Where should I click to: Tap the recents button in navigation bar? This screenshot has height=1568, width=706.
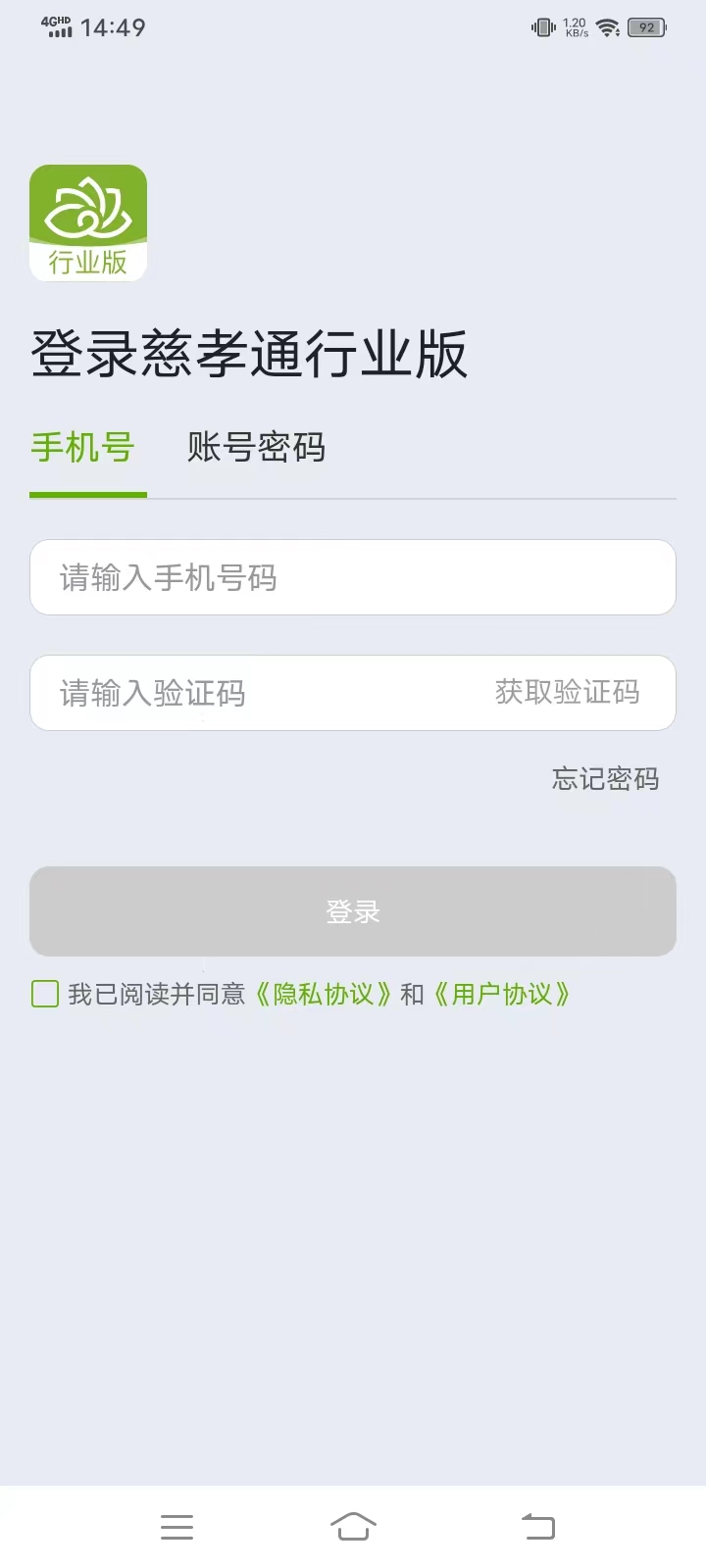pos(176,1526)
